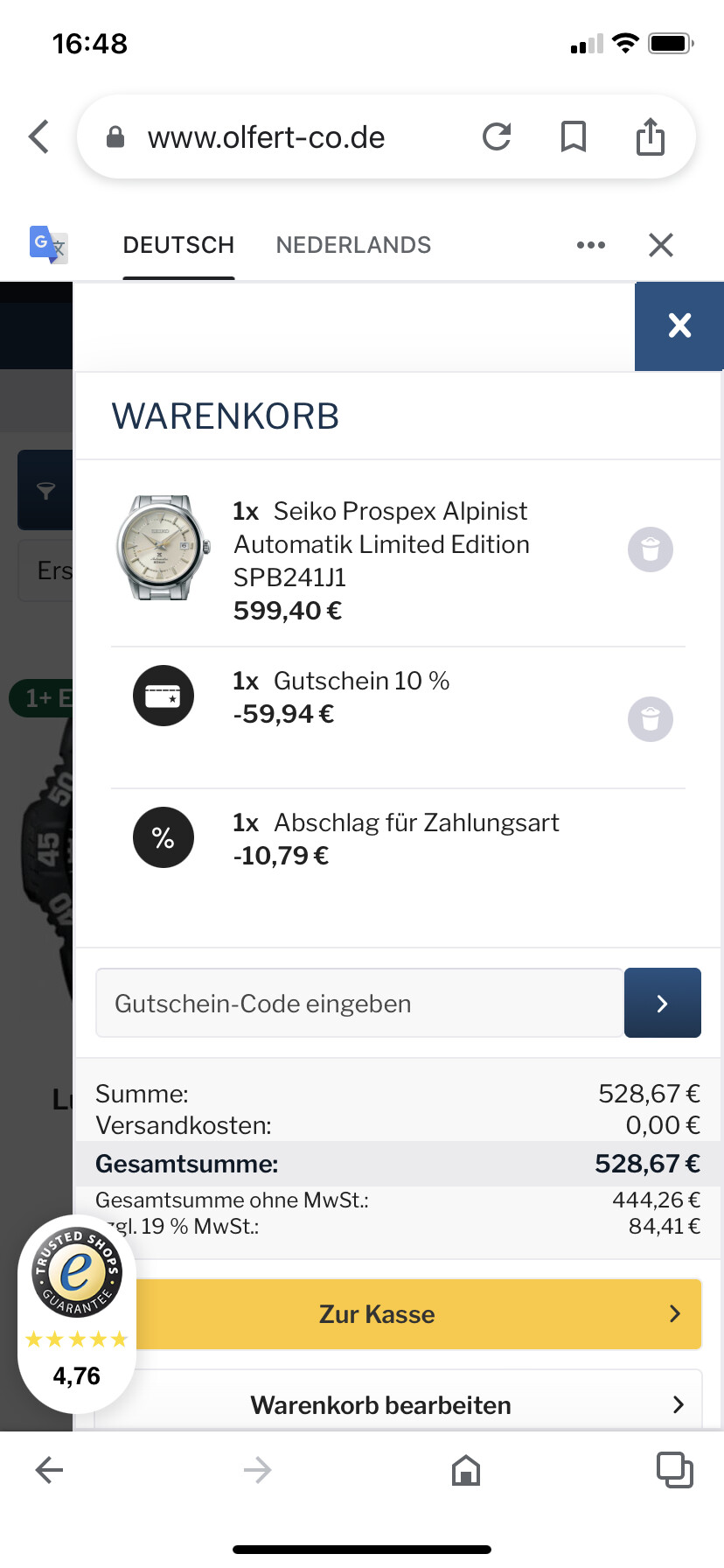Go back using the top-left arrow
Viewport: 724px width, 1568px height.
38,136
